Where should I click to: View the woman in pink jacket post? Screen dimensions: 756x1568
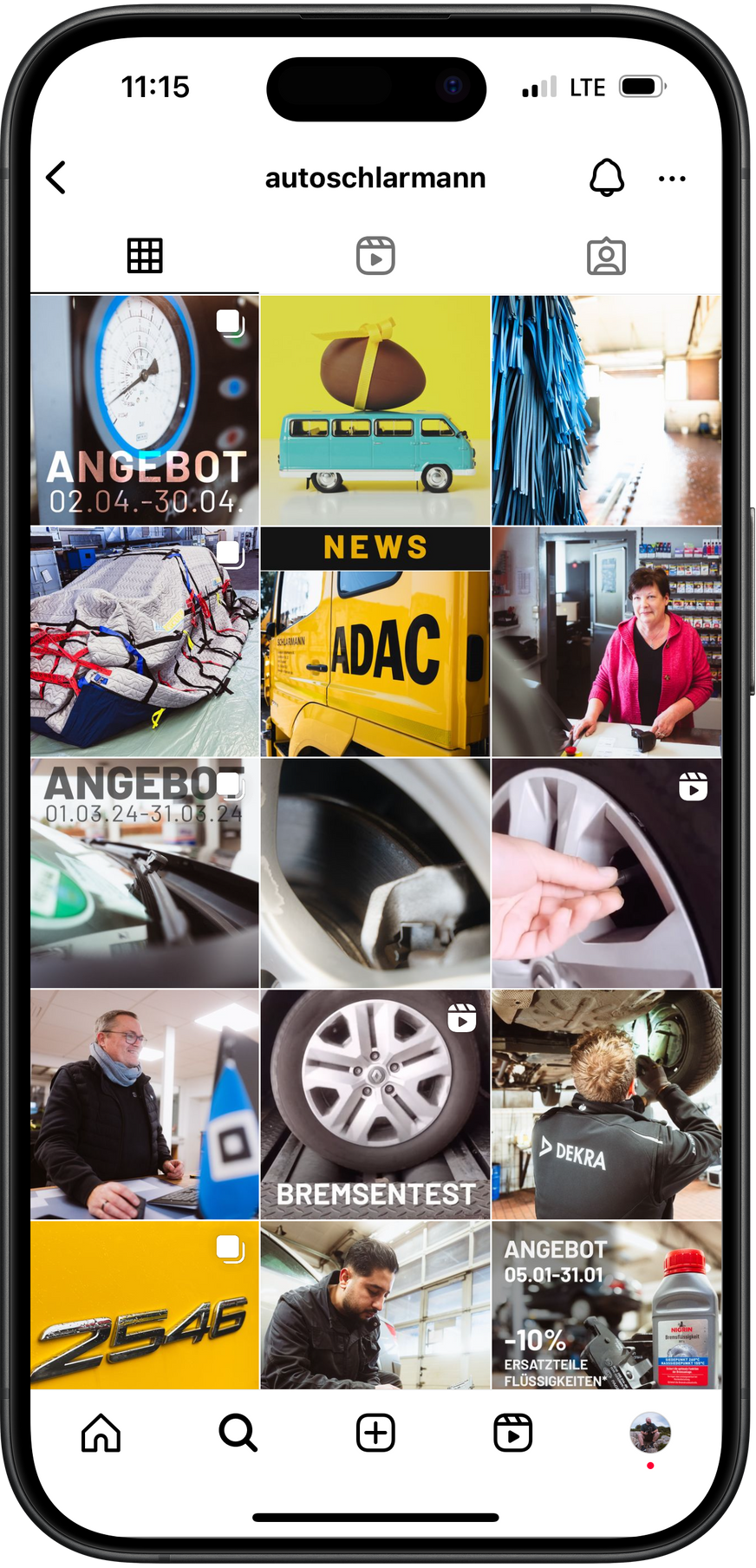pos(606,642)
